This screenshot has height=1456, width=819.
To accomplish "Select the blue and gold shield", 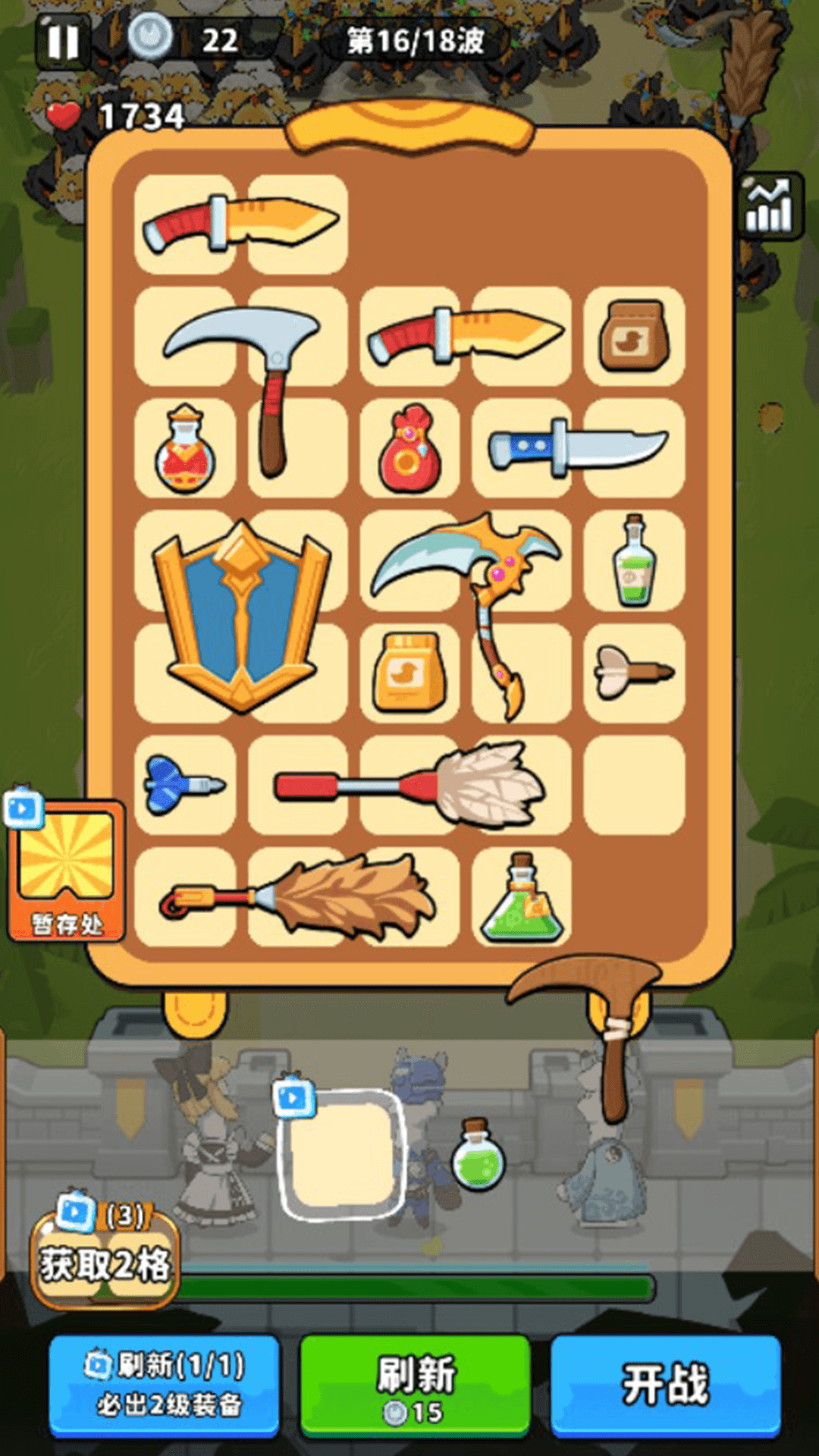I will point(241,614).
